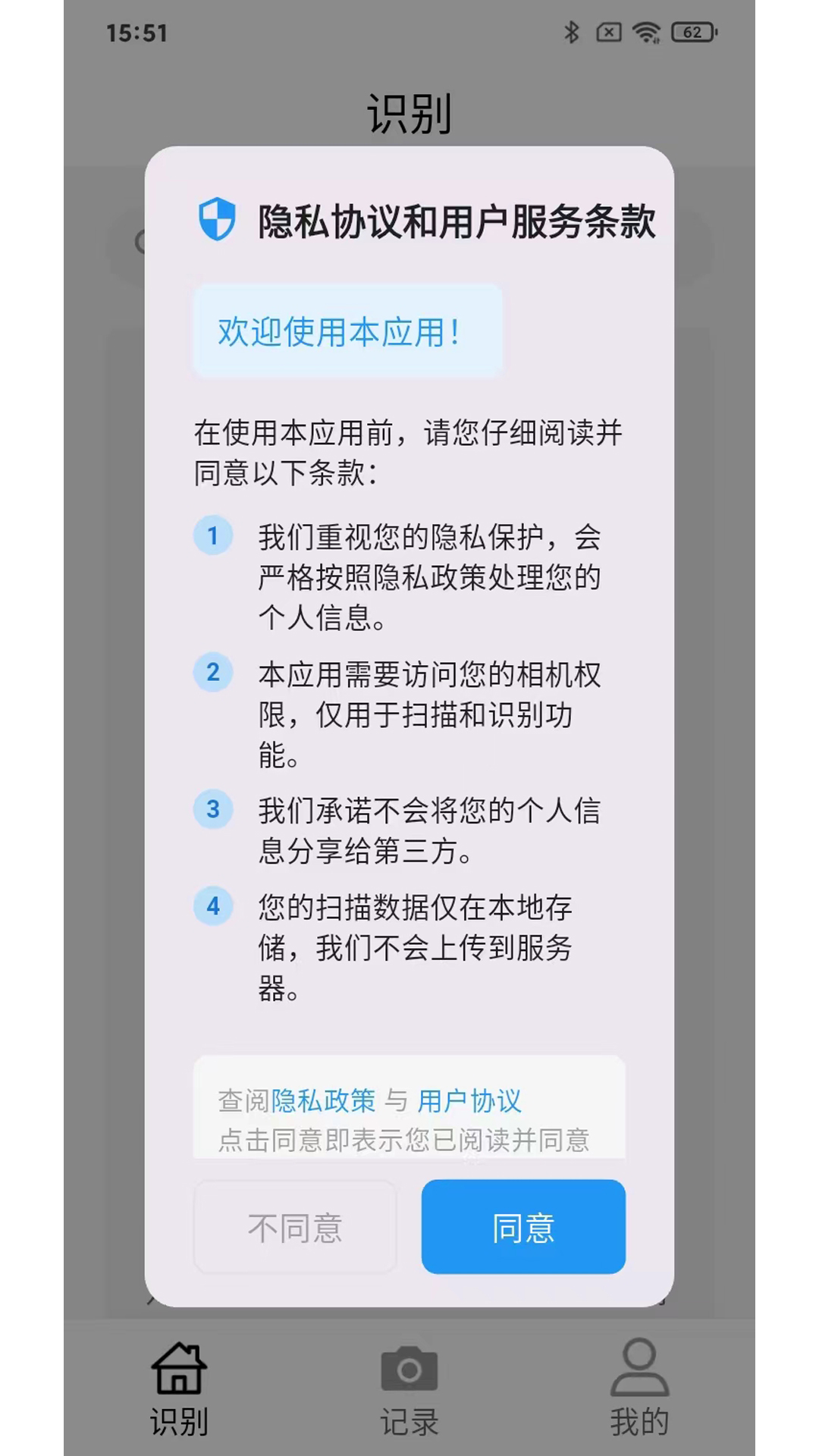Click the numbered badge 2 beside camera permission text
This screenshot has width=819, height=1456.
[213, 673]
